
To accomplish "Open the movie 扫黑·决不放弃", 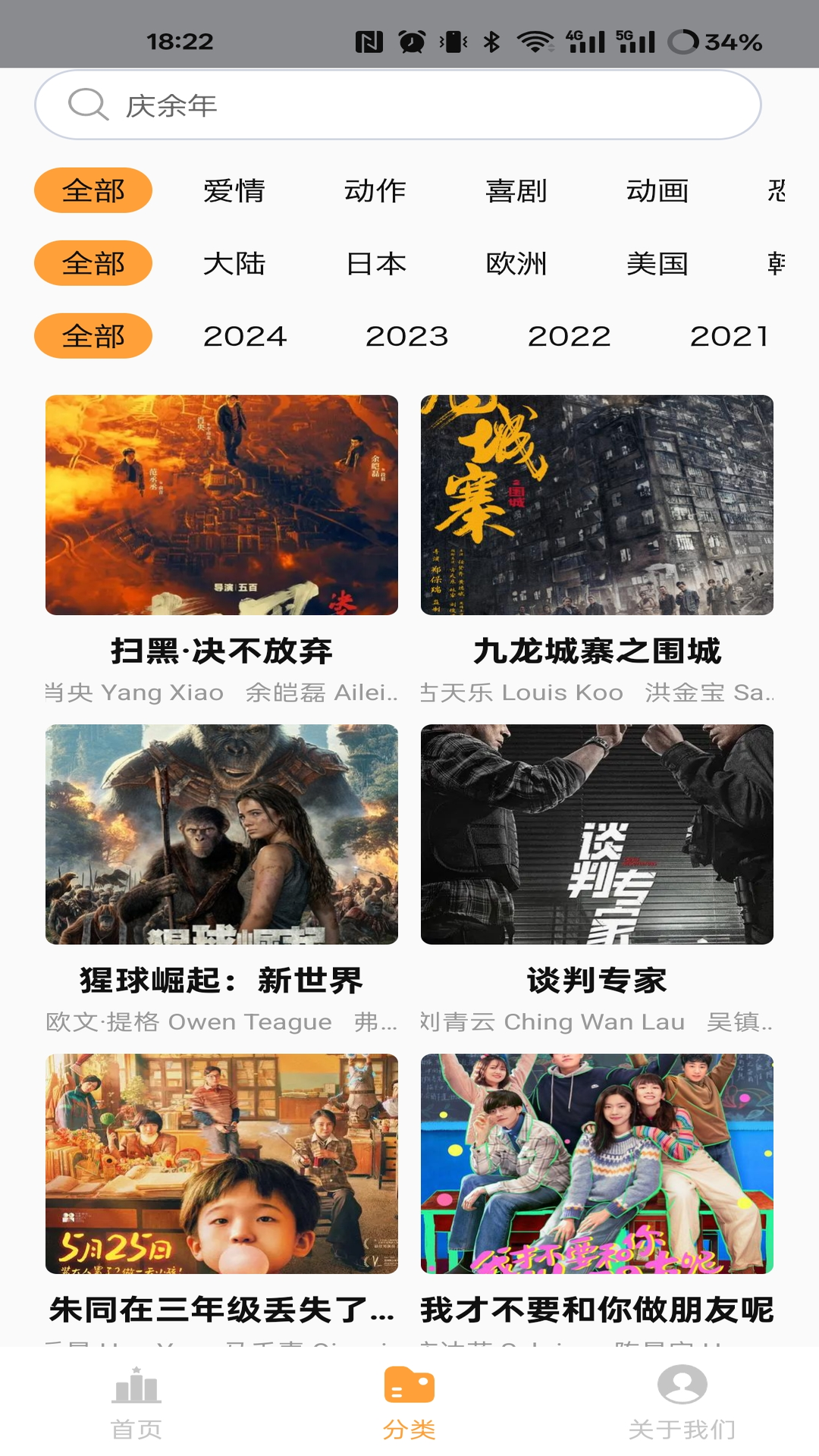I will pyautogui.click(x=221, y=505).
